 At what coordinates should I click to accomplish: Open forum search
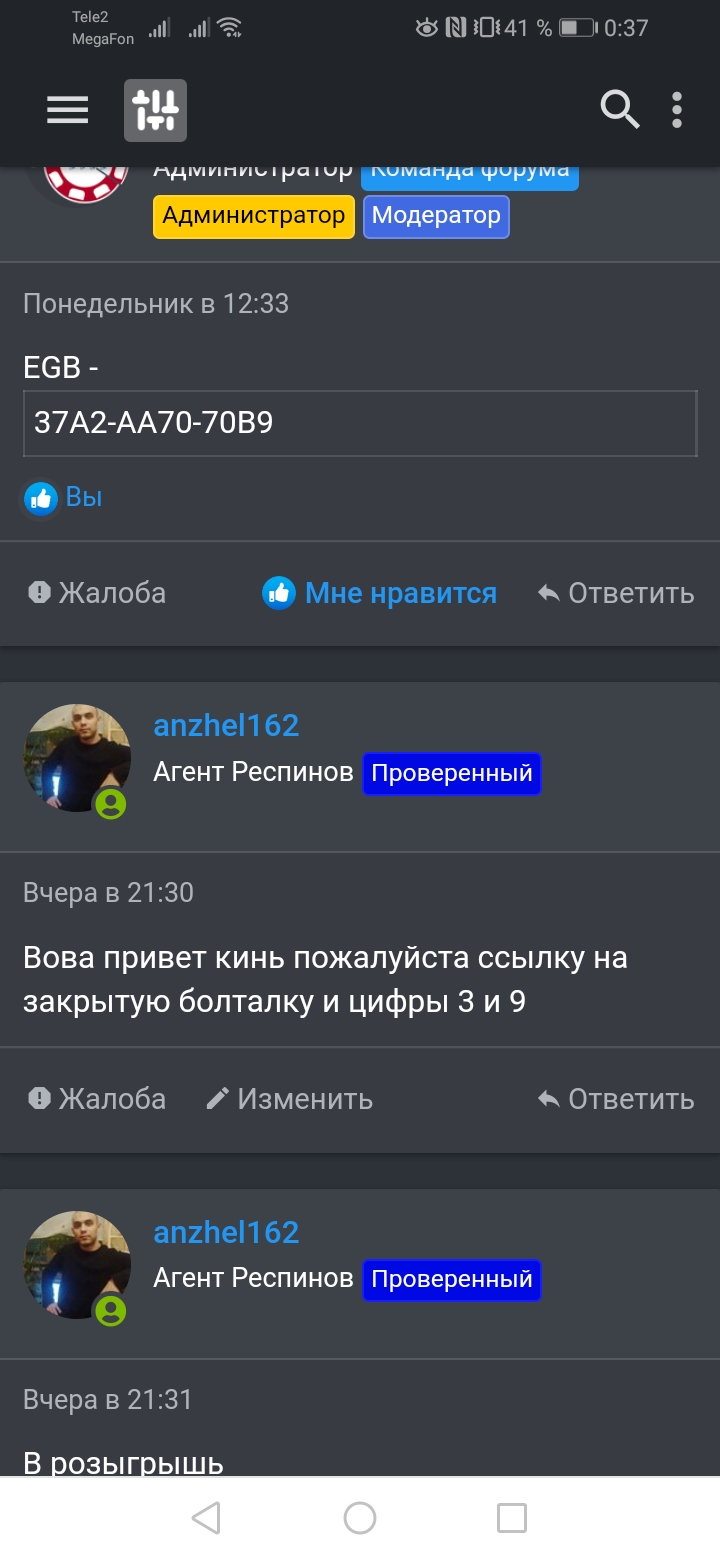point(619,109)
